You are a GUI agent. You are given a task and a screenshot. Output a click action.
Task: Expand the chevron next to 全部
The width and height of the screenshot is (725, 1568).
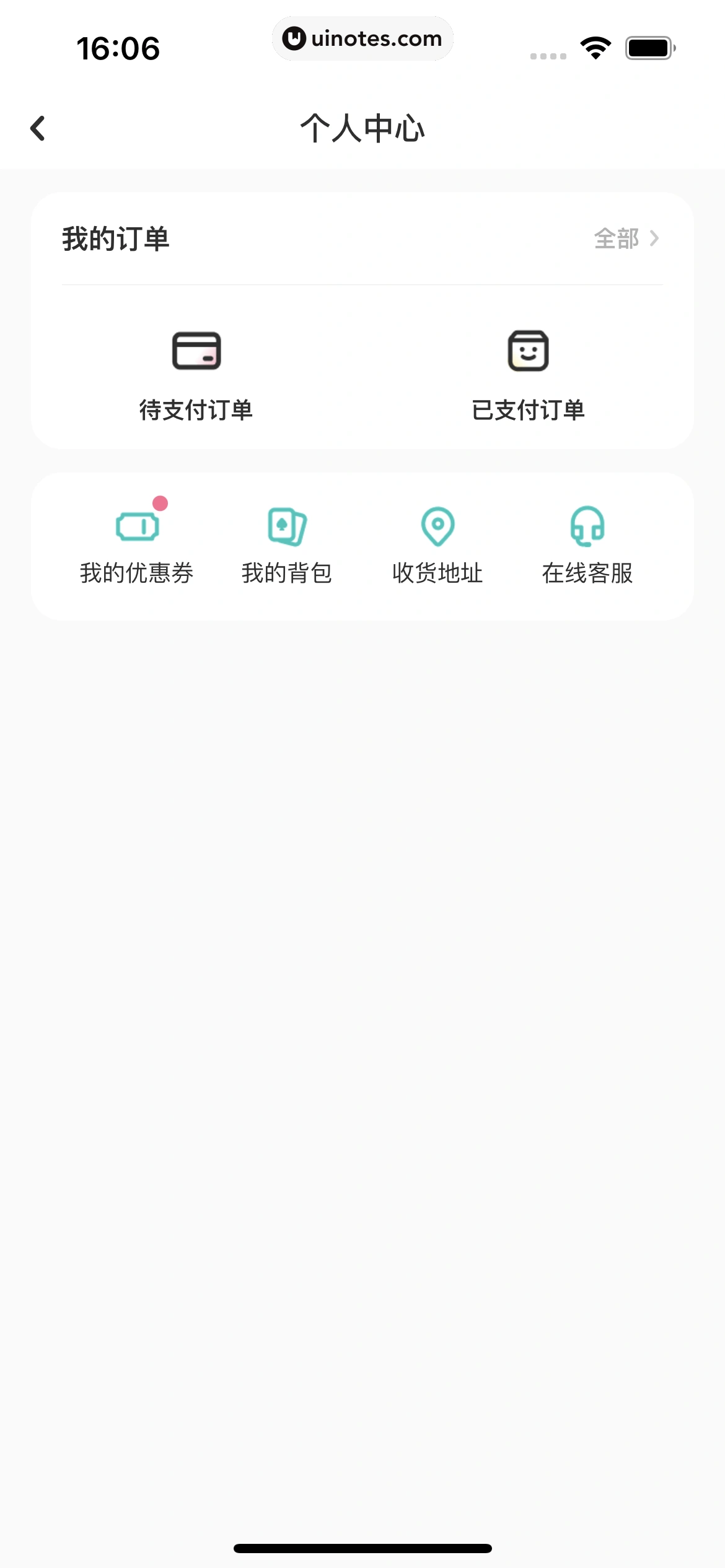655,238
